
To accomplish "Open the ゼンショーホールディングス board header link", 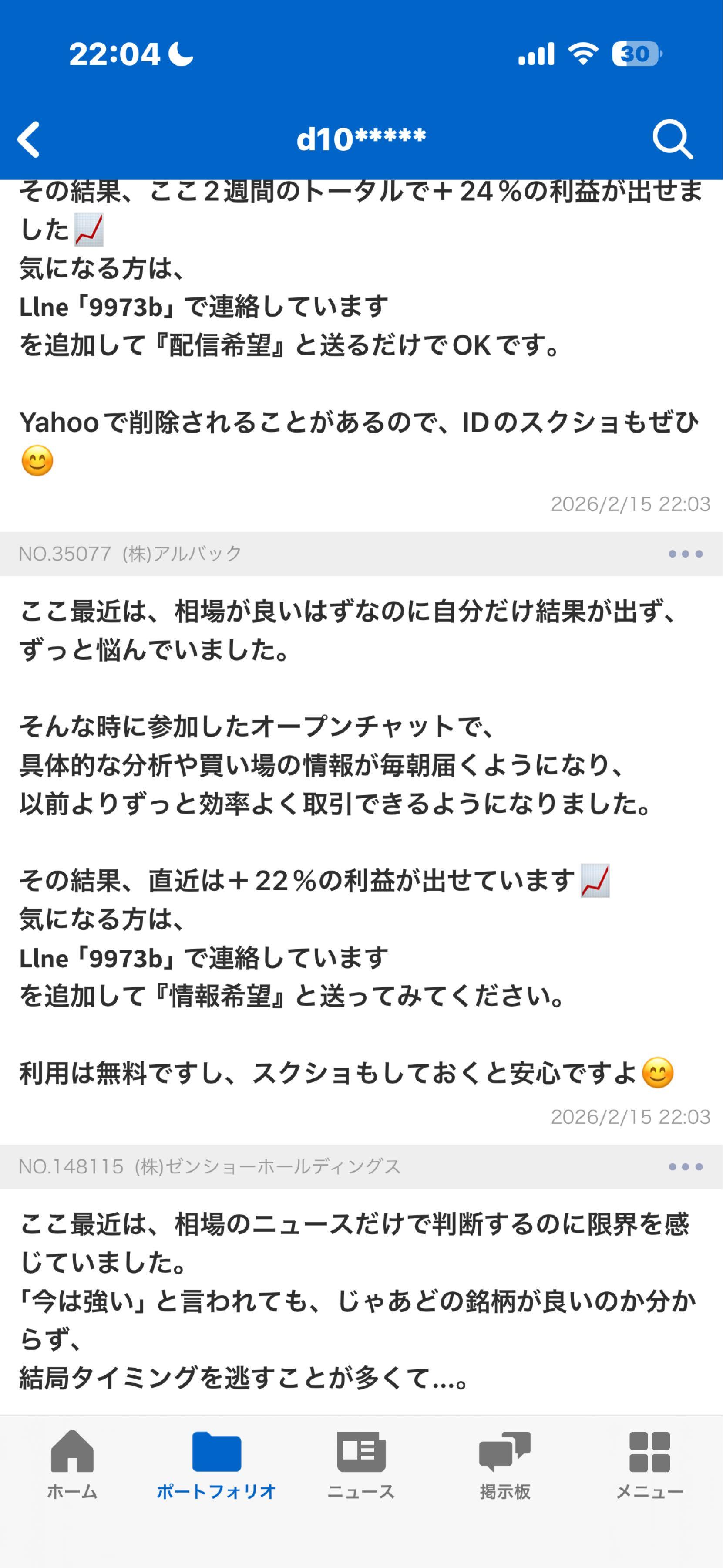I will coord(268,1167).
